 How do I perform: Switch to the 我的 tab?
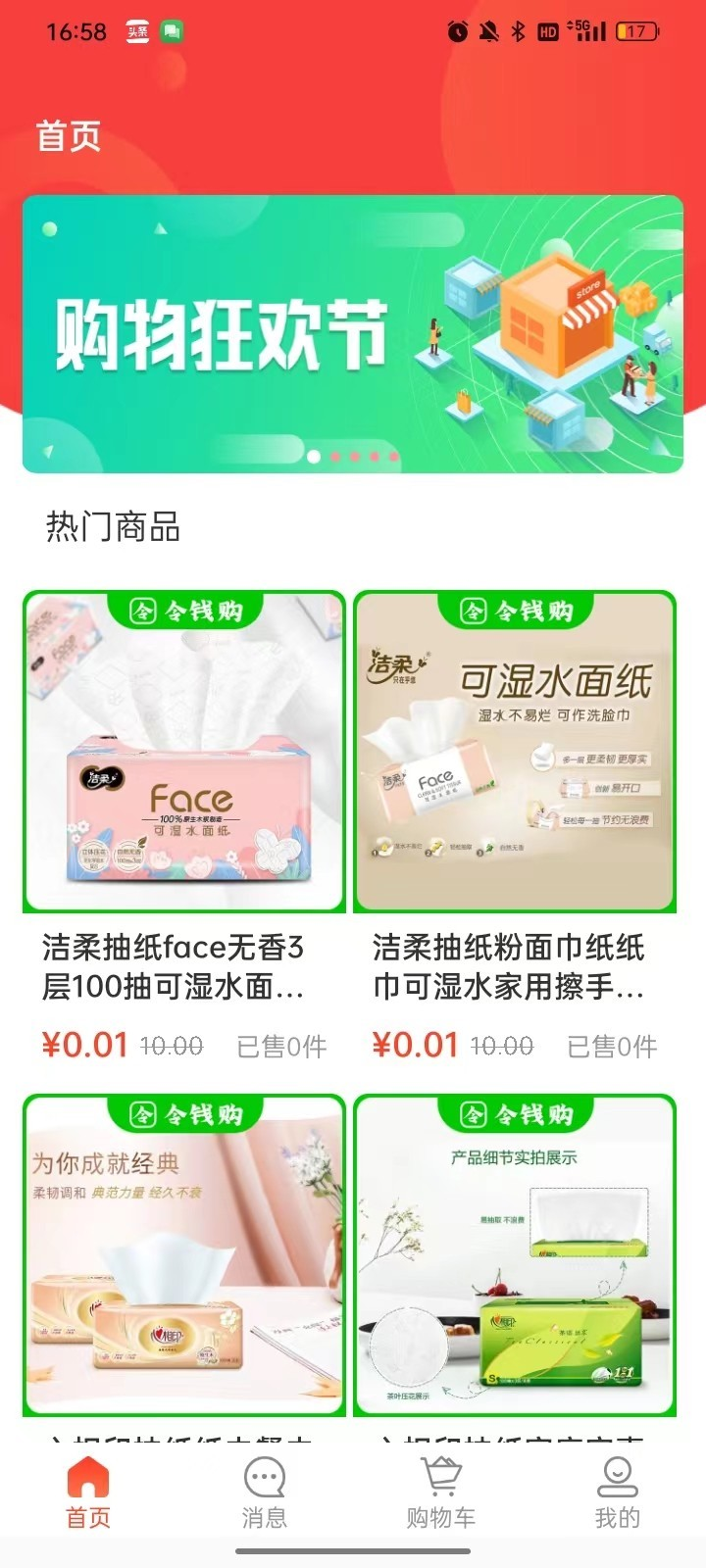point(617,1494)
